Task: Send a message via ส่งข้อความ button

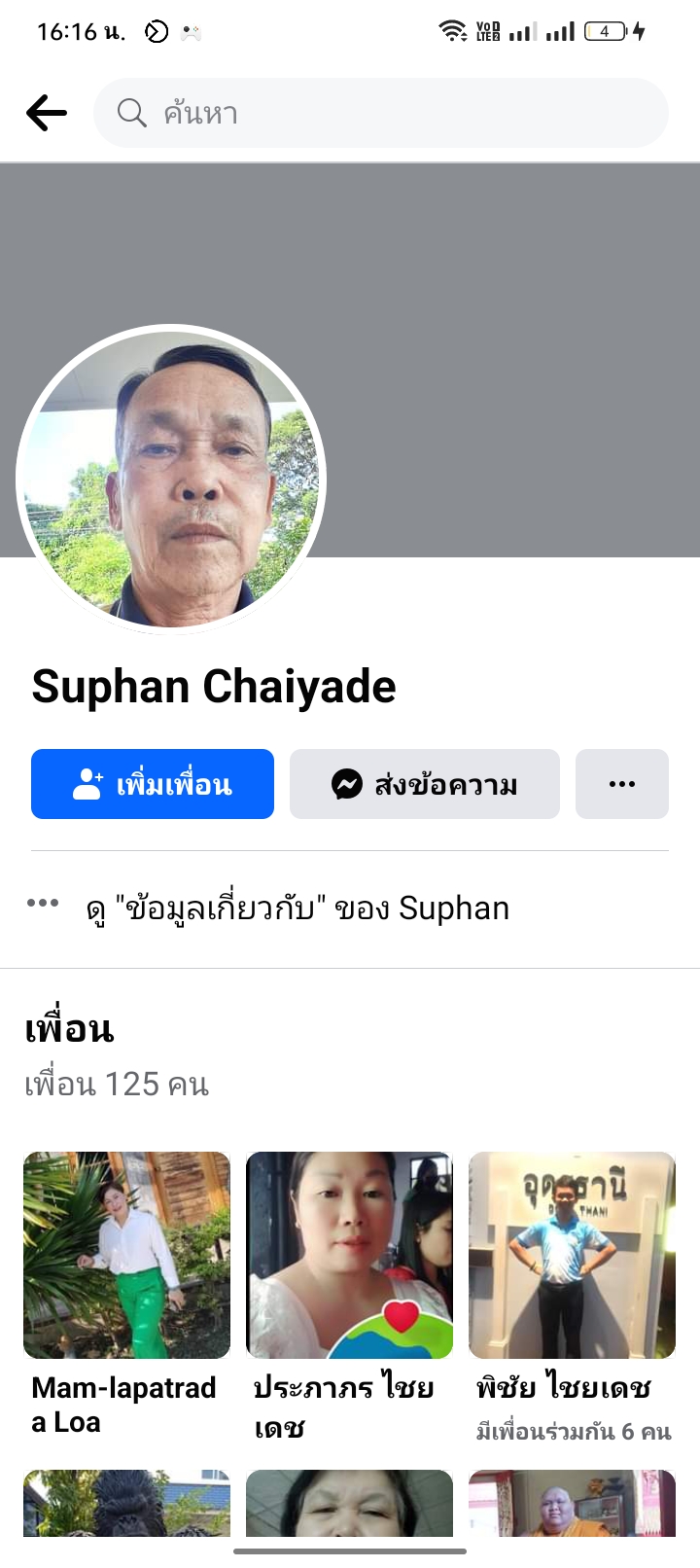Action: pos(425,784)
